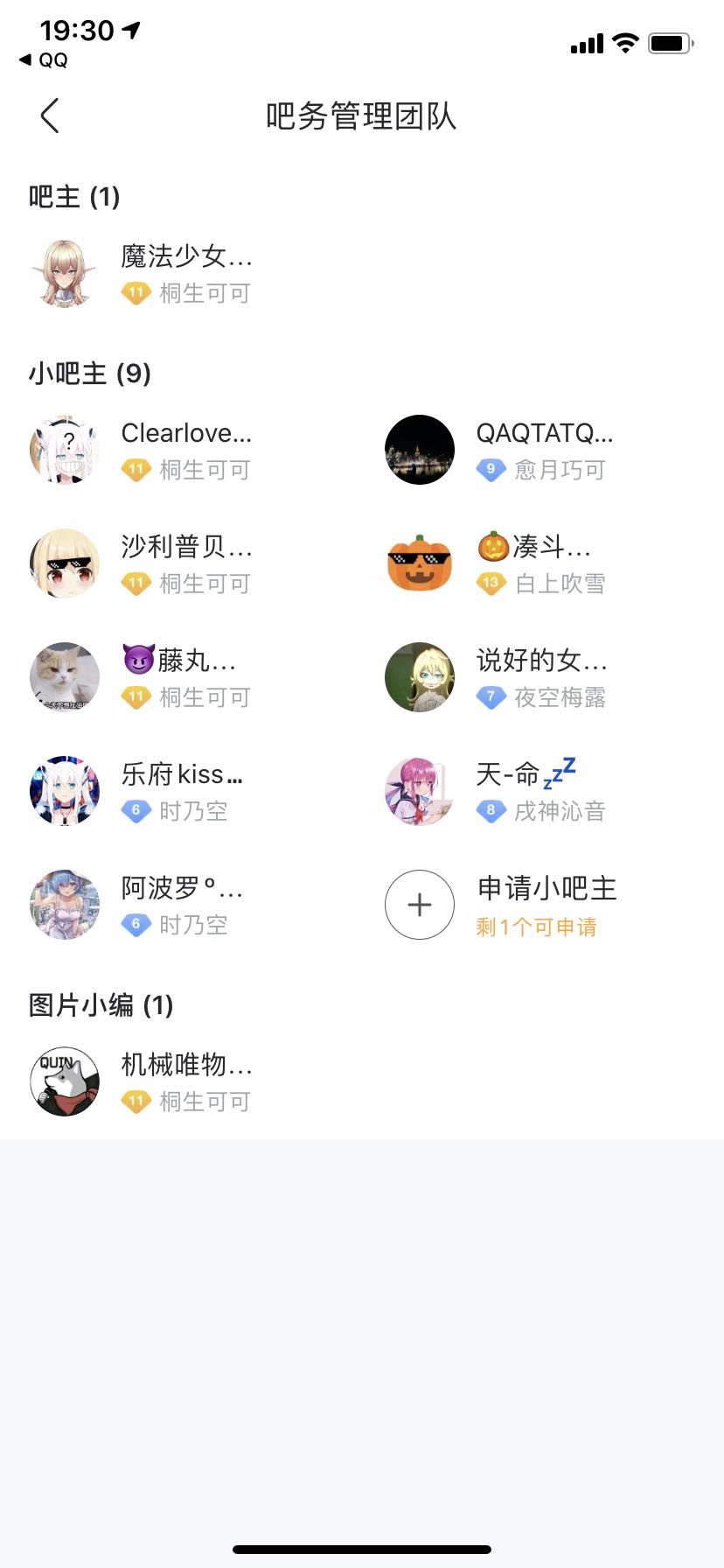Go back from the management team page

[51, 115]
